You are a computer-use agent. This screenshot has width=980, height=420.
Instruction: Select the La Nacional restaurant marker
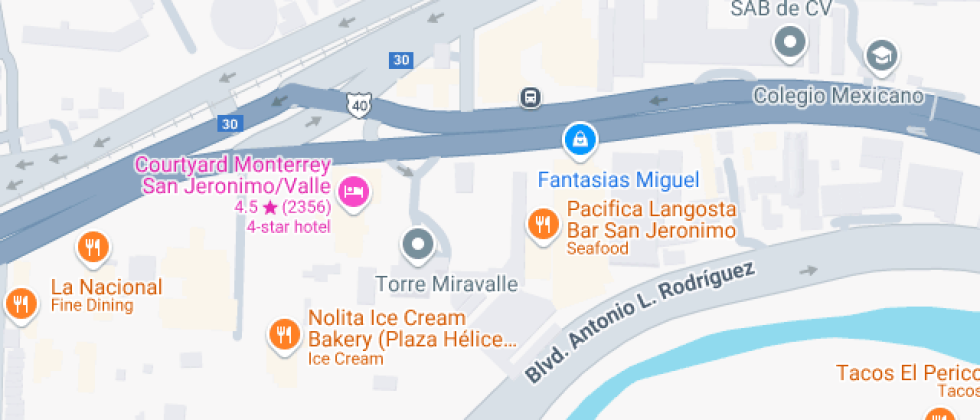[x=93, y=248]
